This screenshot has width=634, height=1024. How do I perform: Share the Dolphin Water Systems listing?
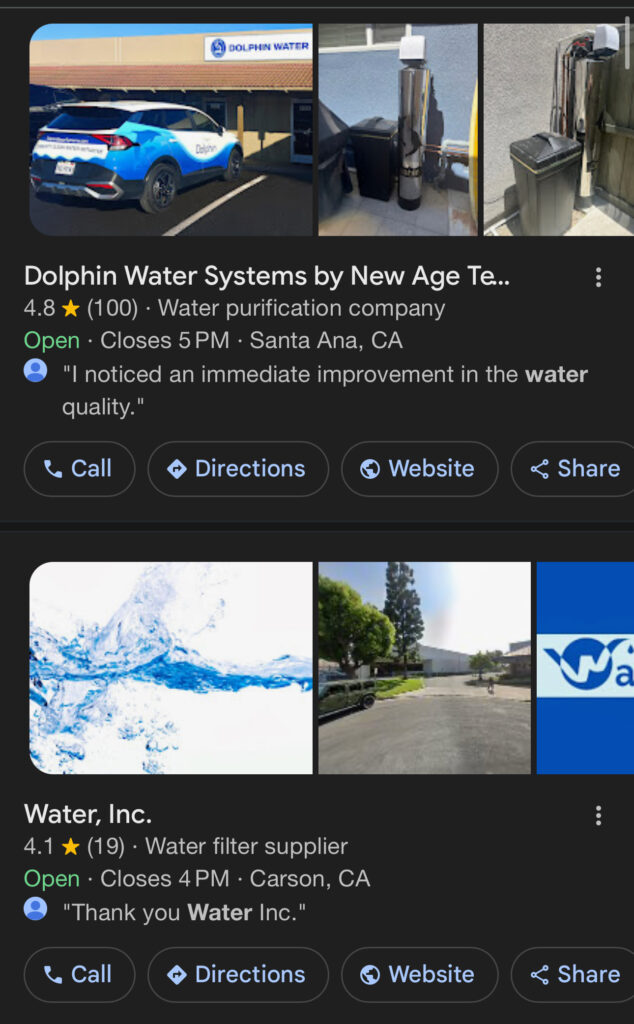575,469
